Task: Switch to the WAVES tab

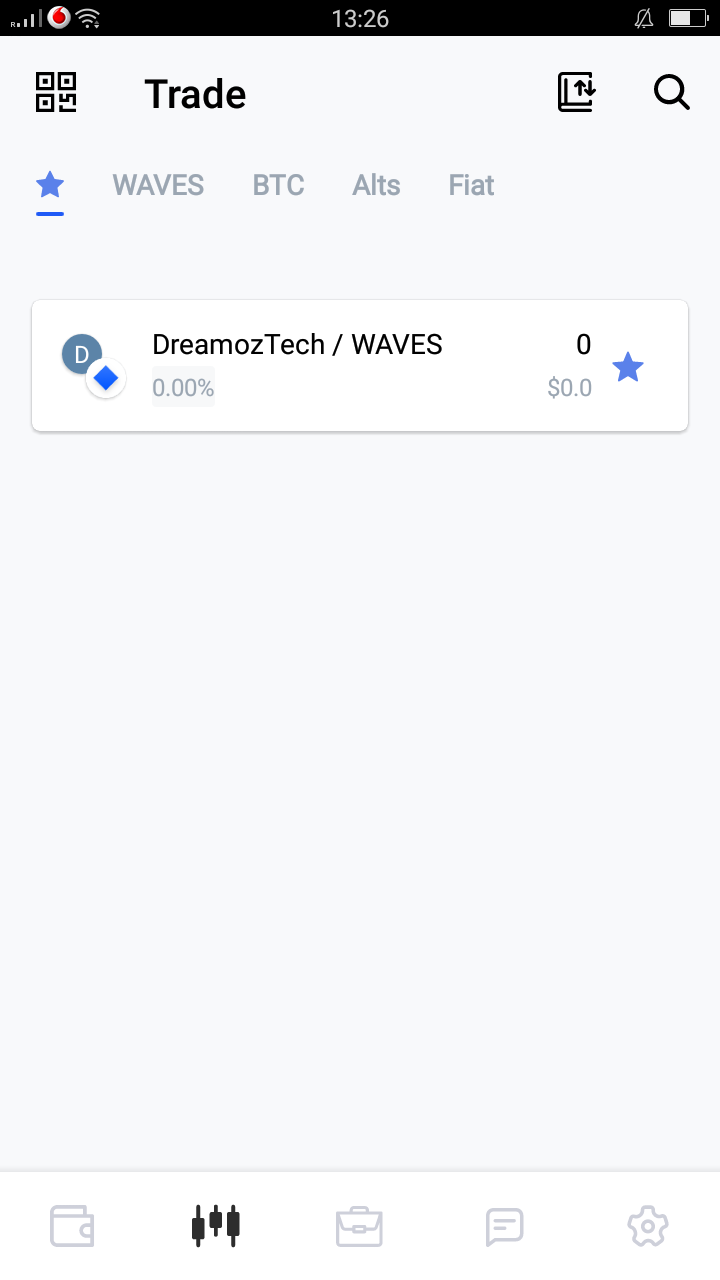Action: point(158,185)
